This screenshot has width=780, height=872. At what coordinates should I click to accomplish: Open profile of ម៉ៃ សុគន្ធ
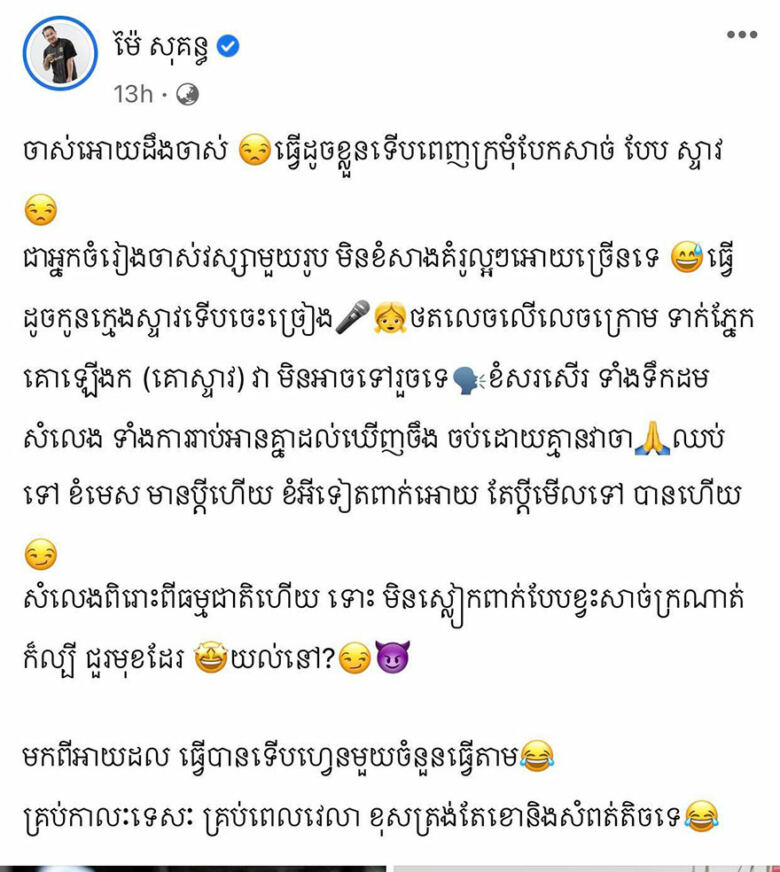pyautogui.click(x=160, y=46)
